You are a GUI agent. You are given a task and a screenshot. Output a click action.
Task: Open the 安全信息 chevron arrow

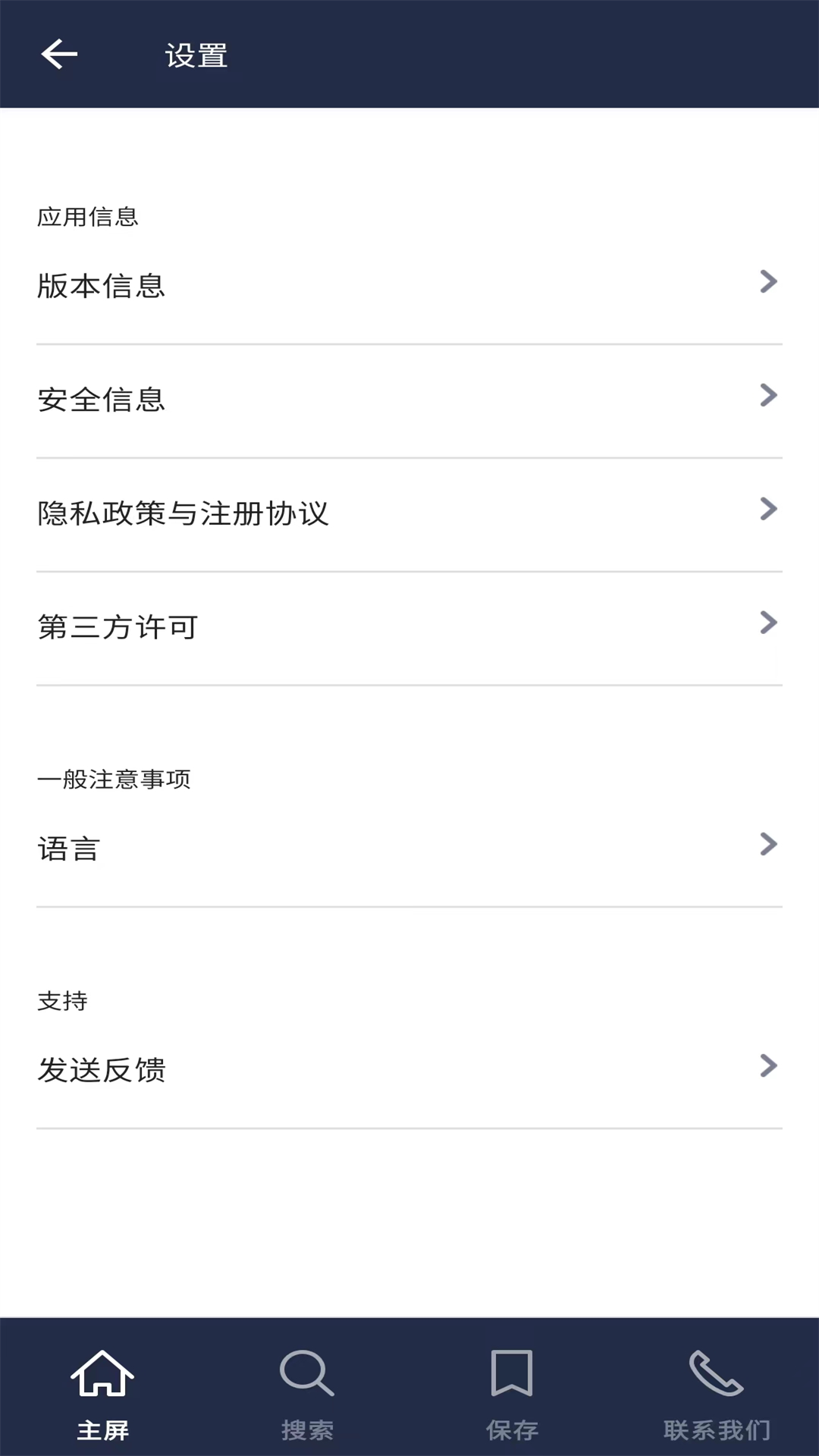point(769,395)
